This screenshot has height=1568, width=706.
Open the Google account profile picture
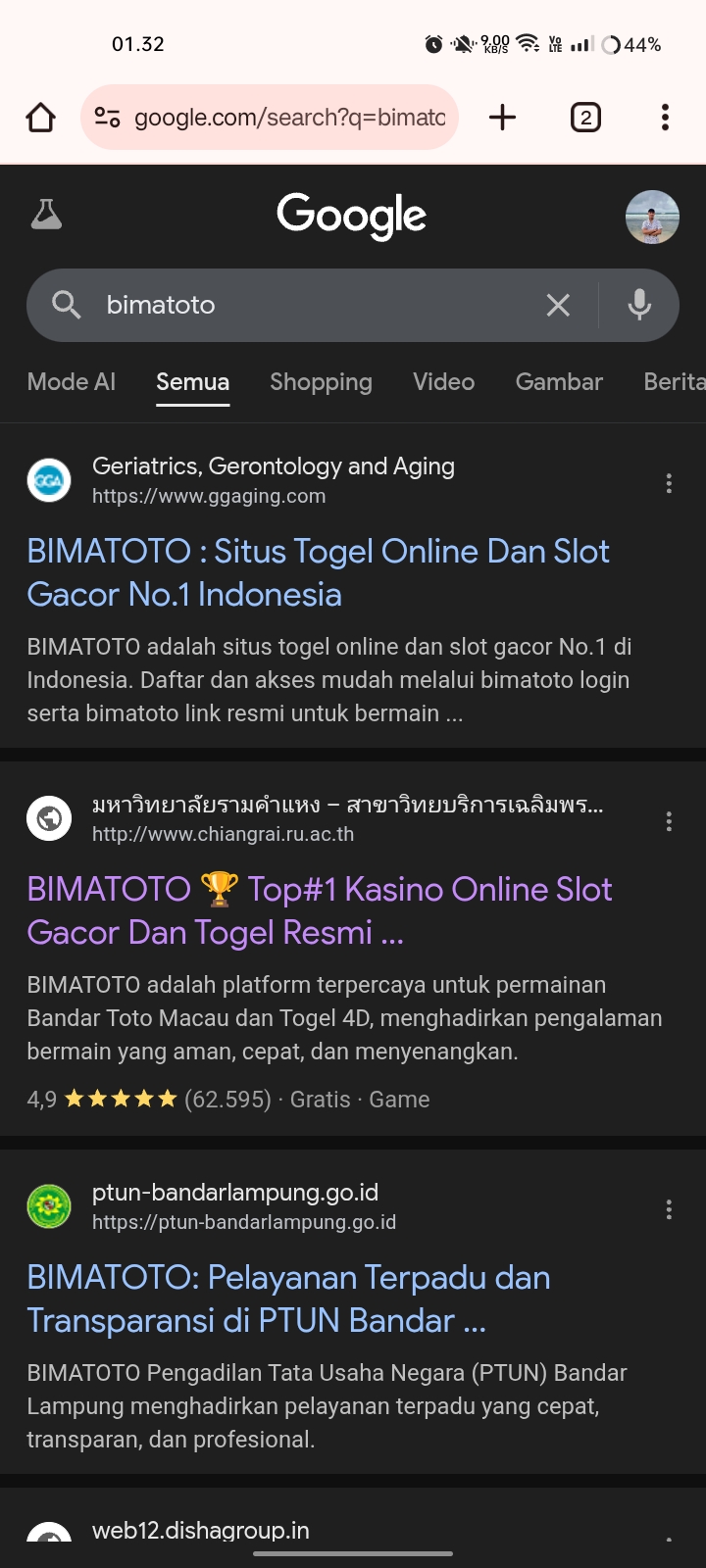(652, 217)
